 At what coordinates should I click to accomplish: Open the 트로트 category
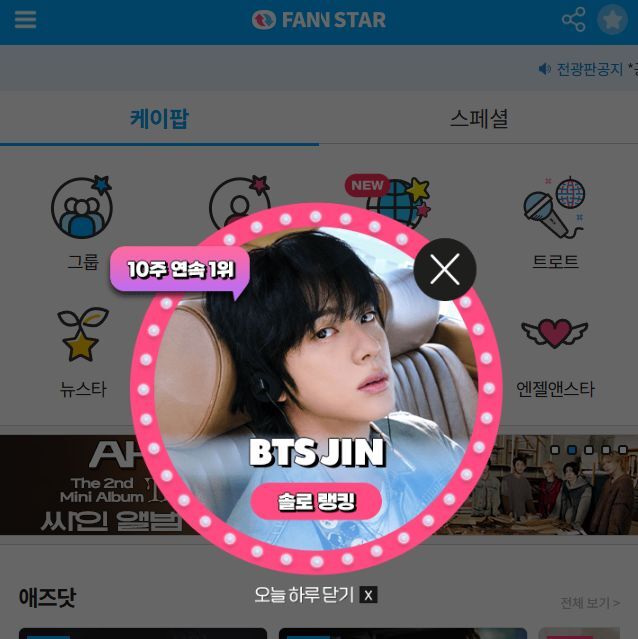pyautogui.click(x=555, y=225)
